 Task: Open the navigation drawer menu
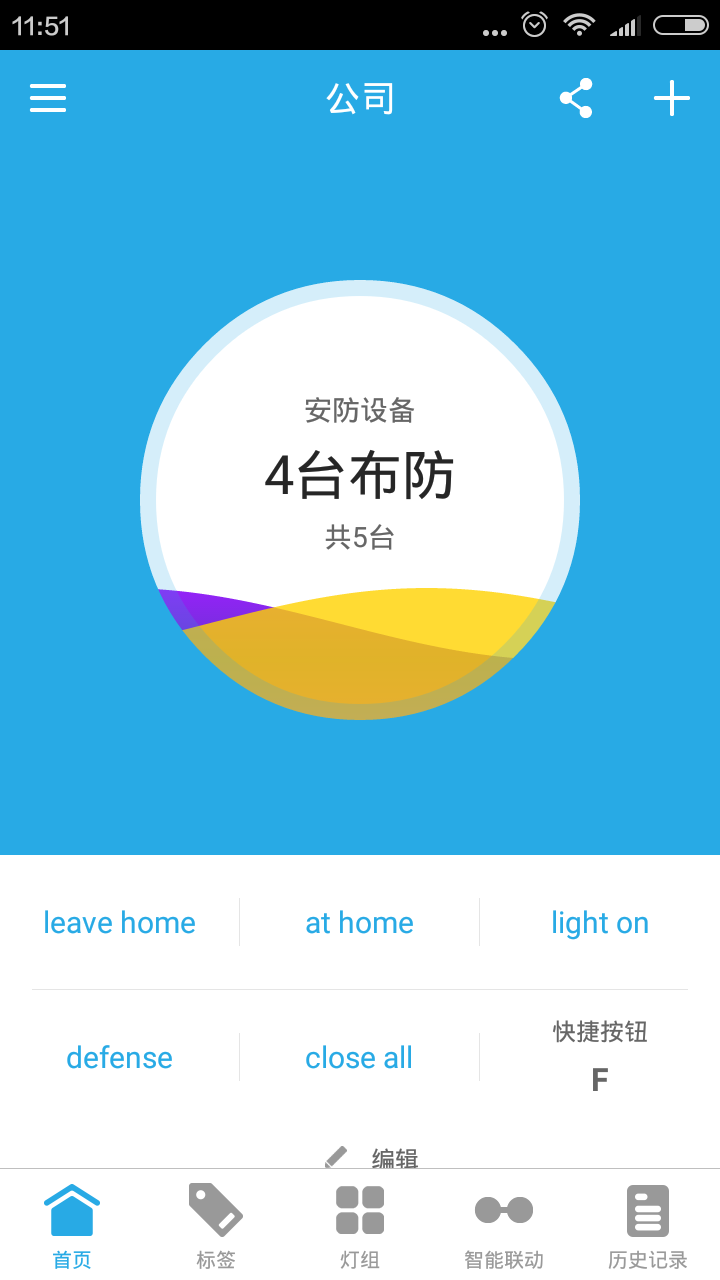pos(47,97)
